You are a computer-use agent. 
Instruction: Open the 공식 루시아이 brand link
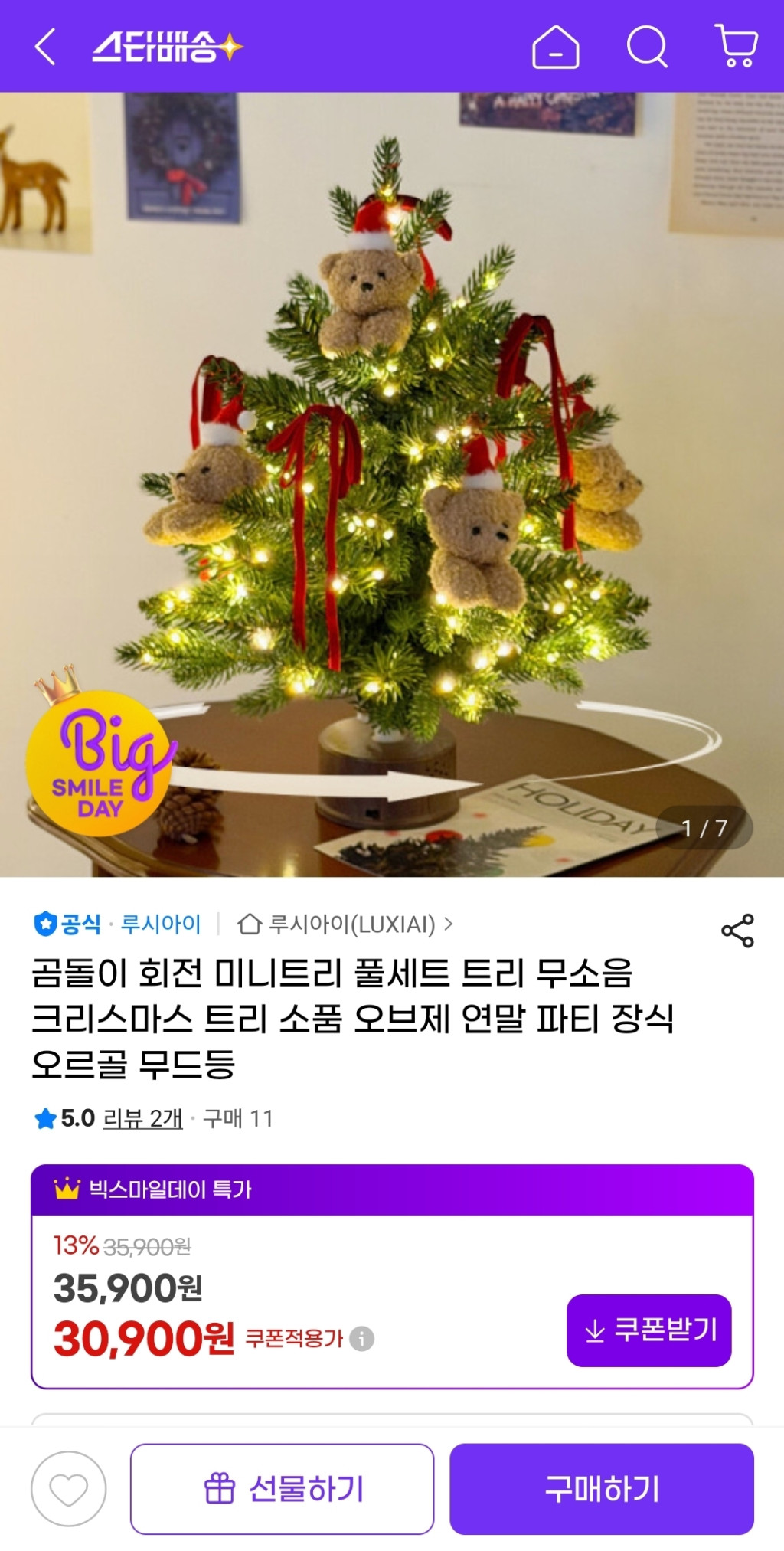point(117,924)
